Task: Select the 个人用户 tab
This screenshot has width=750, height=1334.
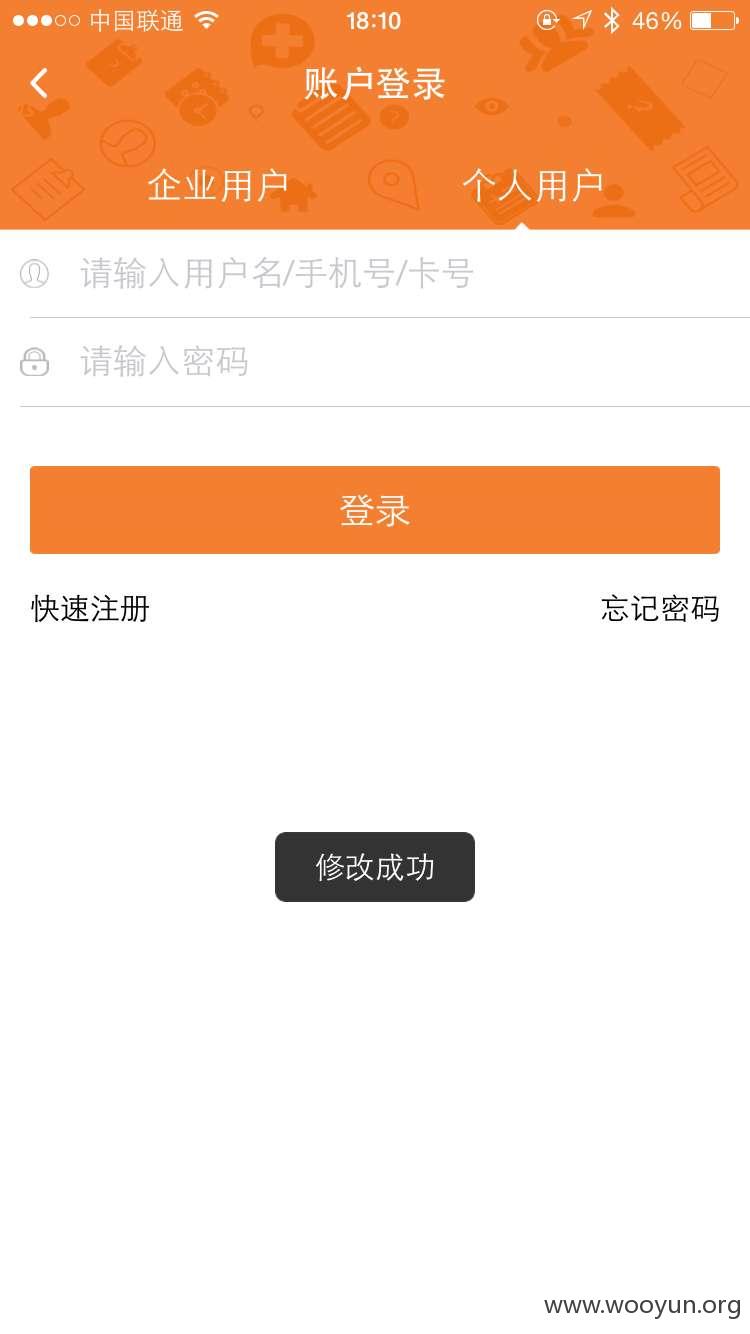Action: pyautogui.click(x=533, y=185)
